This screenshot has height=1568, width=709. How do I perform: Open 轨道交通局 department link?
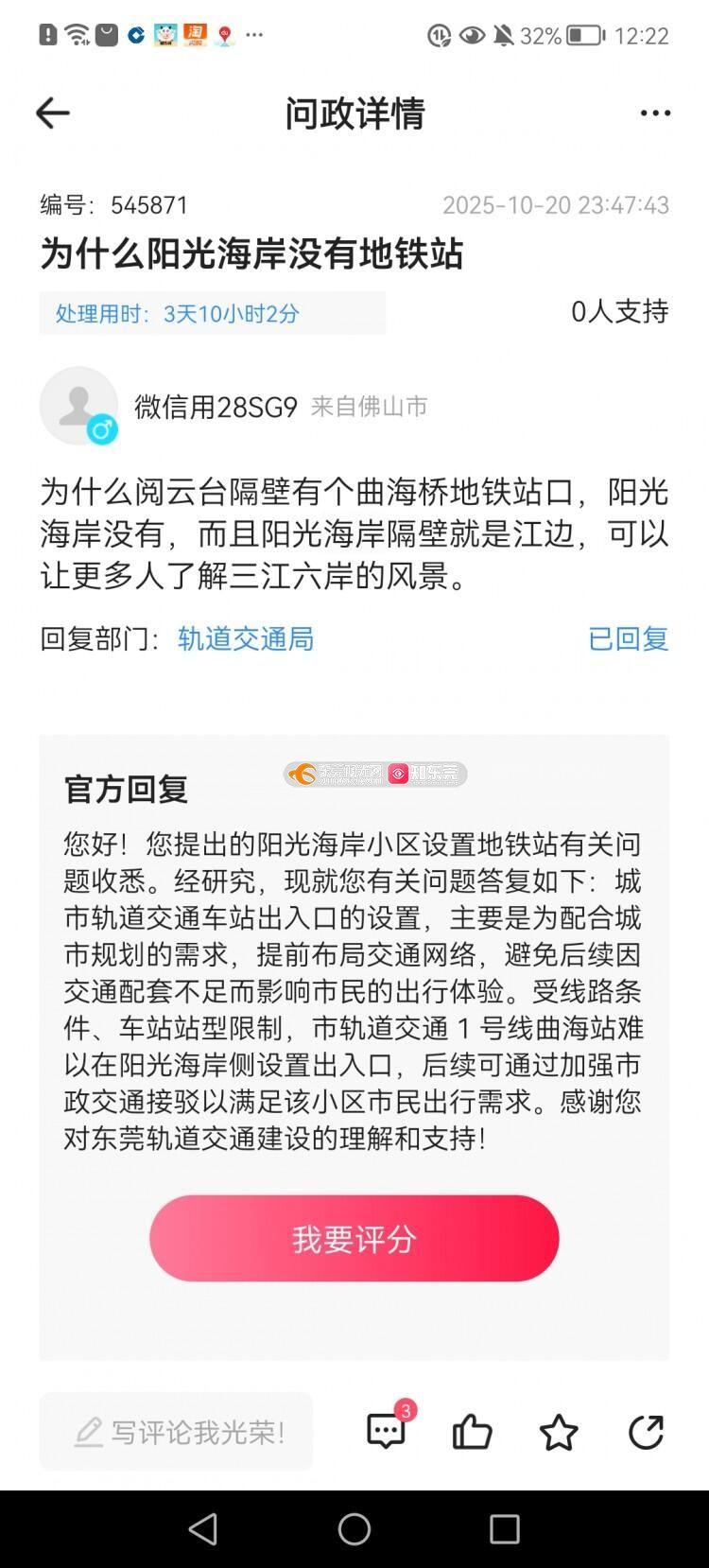pos(246,639)
